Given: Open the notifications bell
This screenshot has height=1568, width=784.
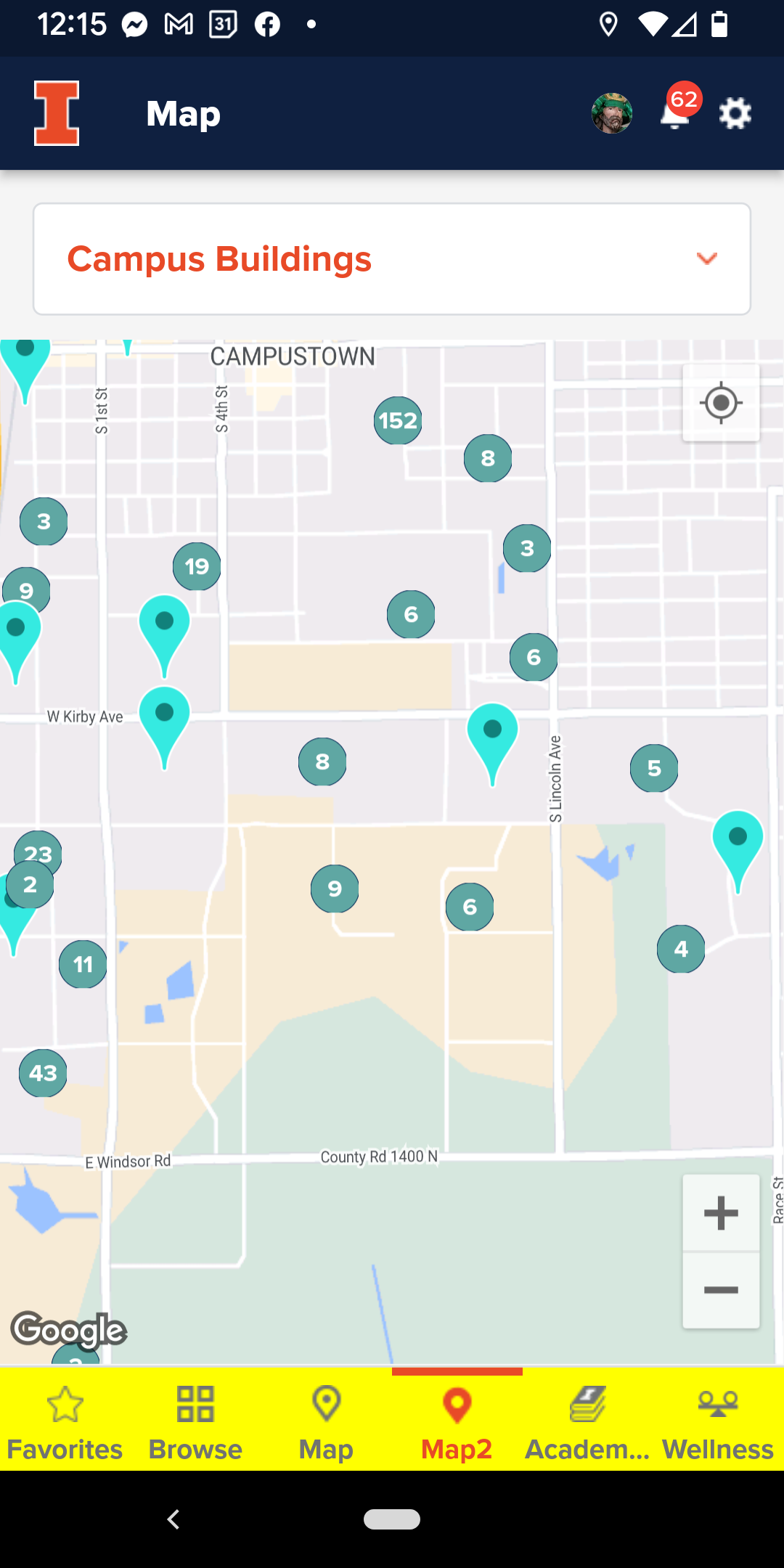Looking at the screenshot, I should click(x=676, y=114).
